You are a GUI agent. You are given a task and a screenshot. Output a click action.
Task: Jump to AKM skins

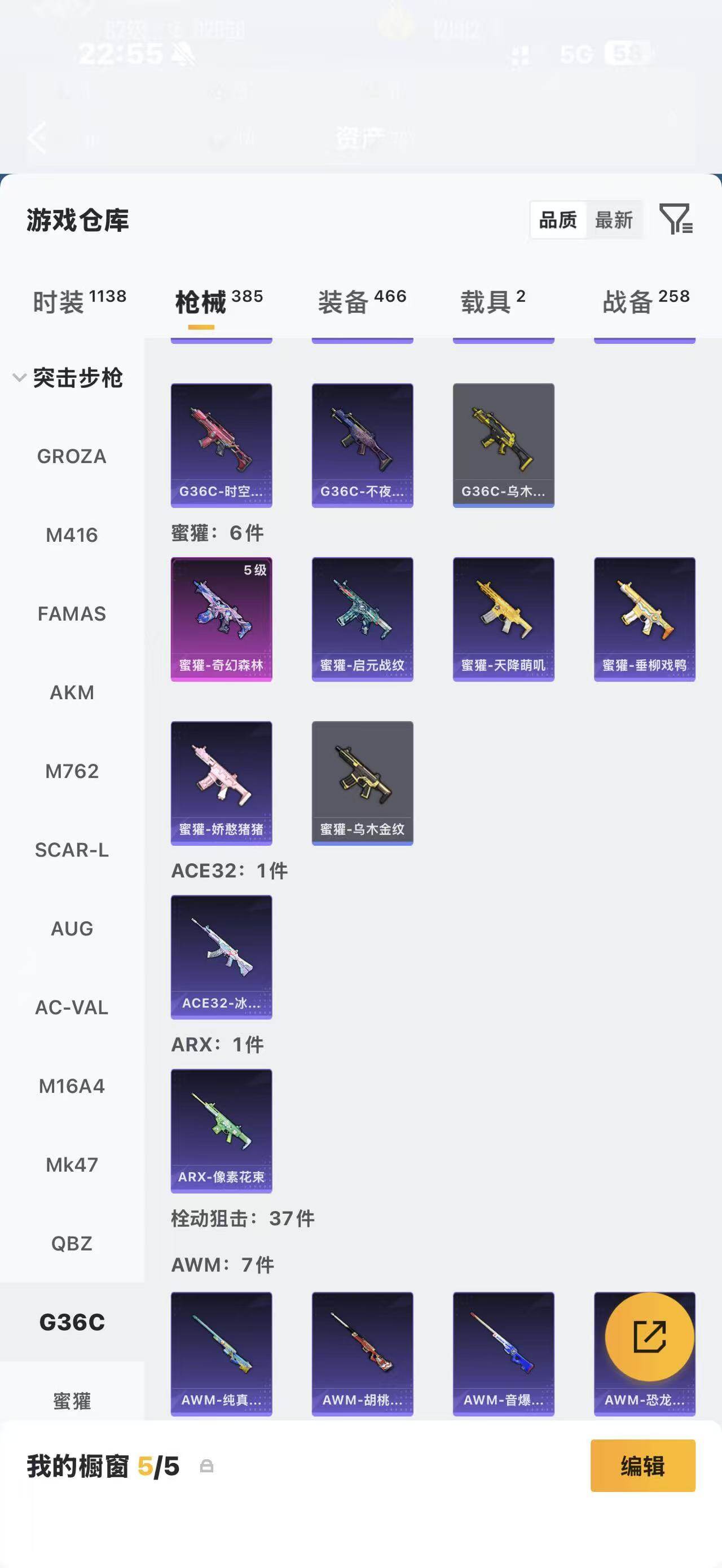[72, 692]
